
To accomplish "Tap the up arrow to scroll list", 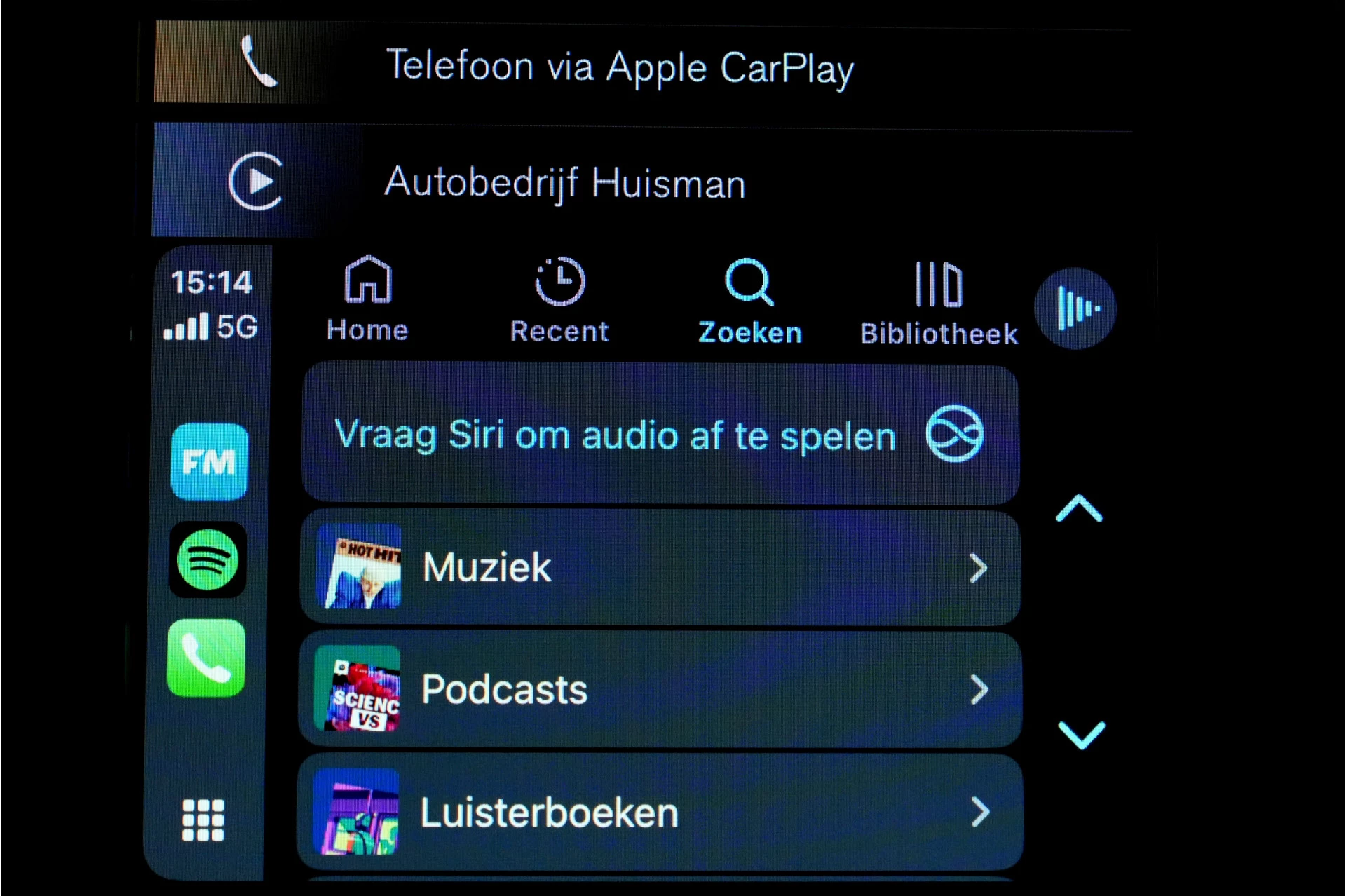I will point(1079,509).
